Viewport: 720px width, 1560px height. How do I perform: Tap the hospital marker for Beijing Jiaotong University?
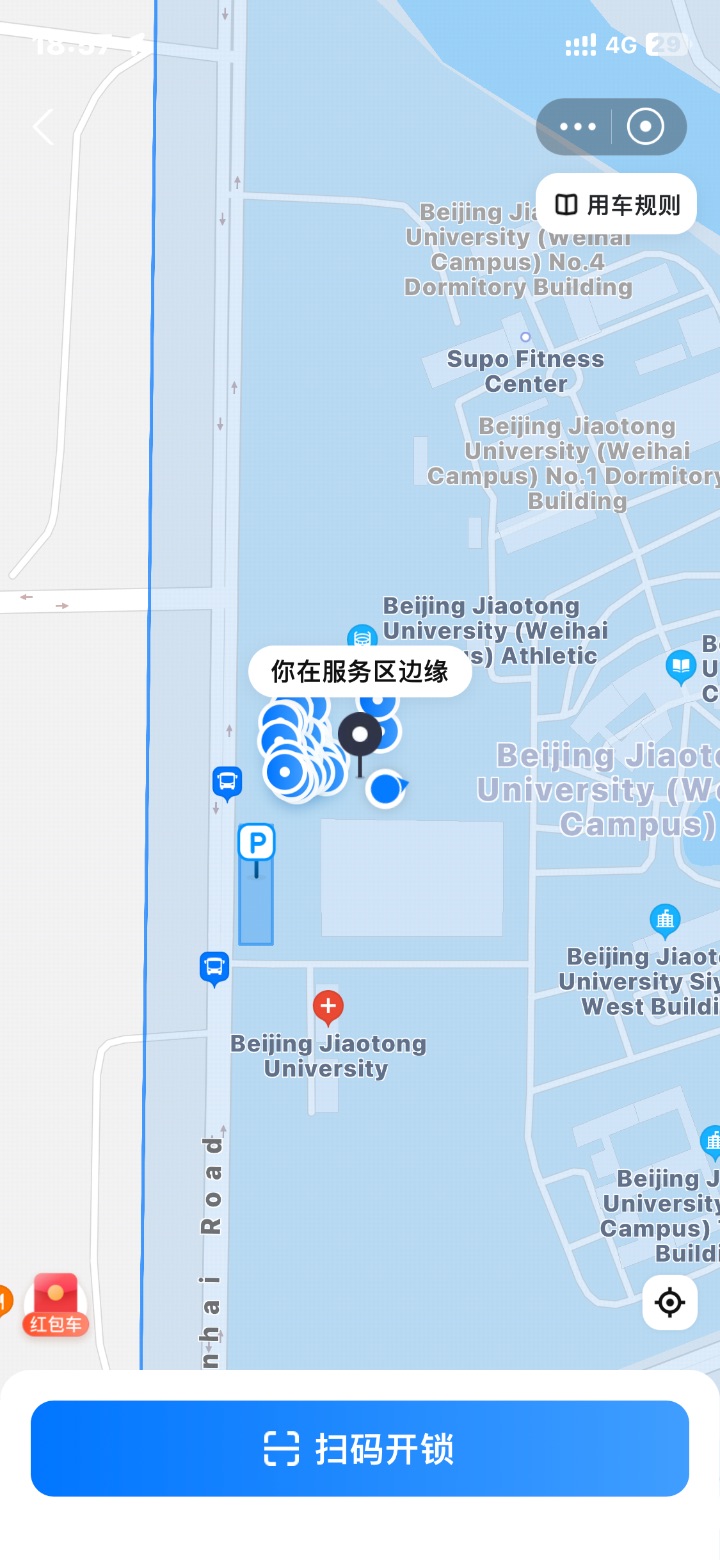[328, 1006]
